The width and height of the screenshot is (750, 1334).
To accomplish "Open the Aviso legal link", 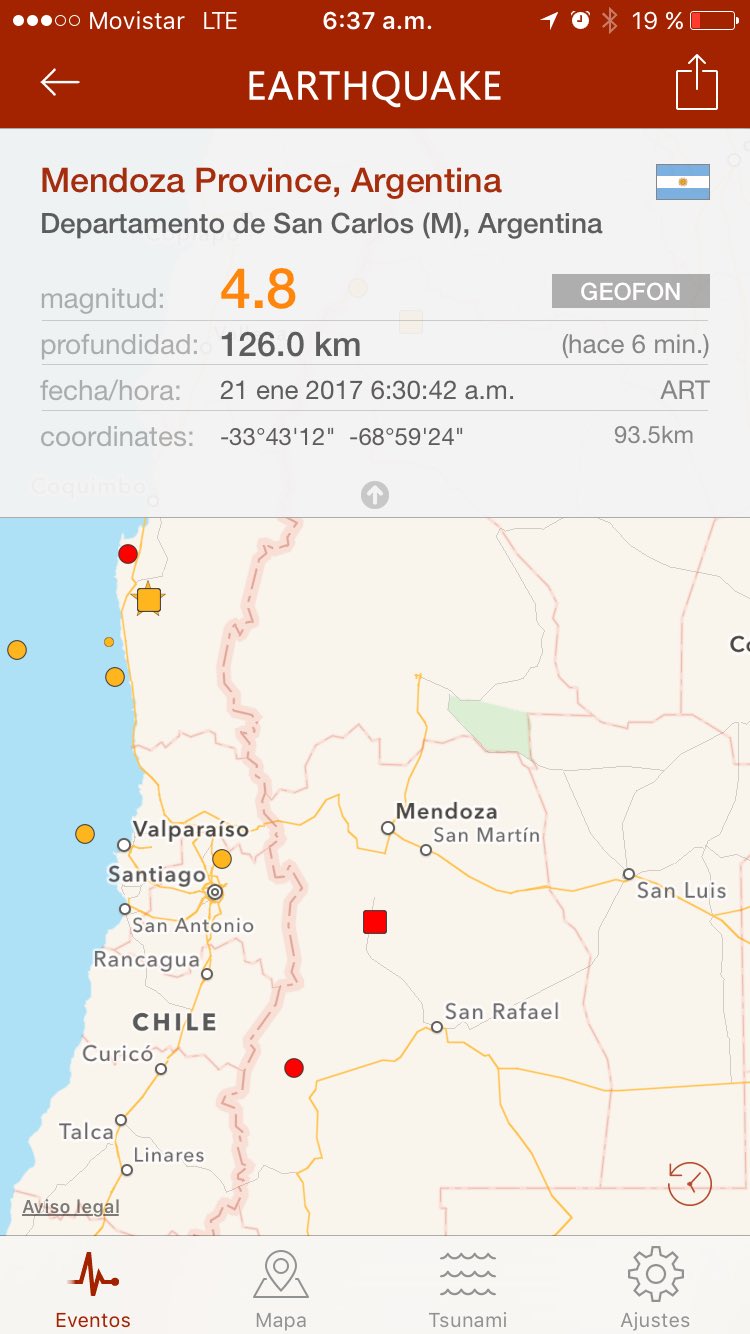I will point(71,1207).
